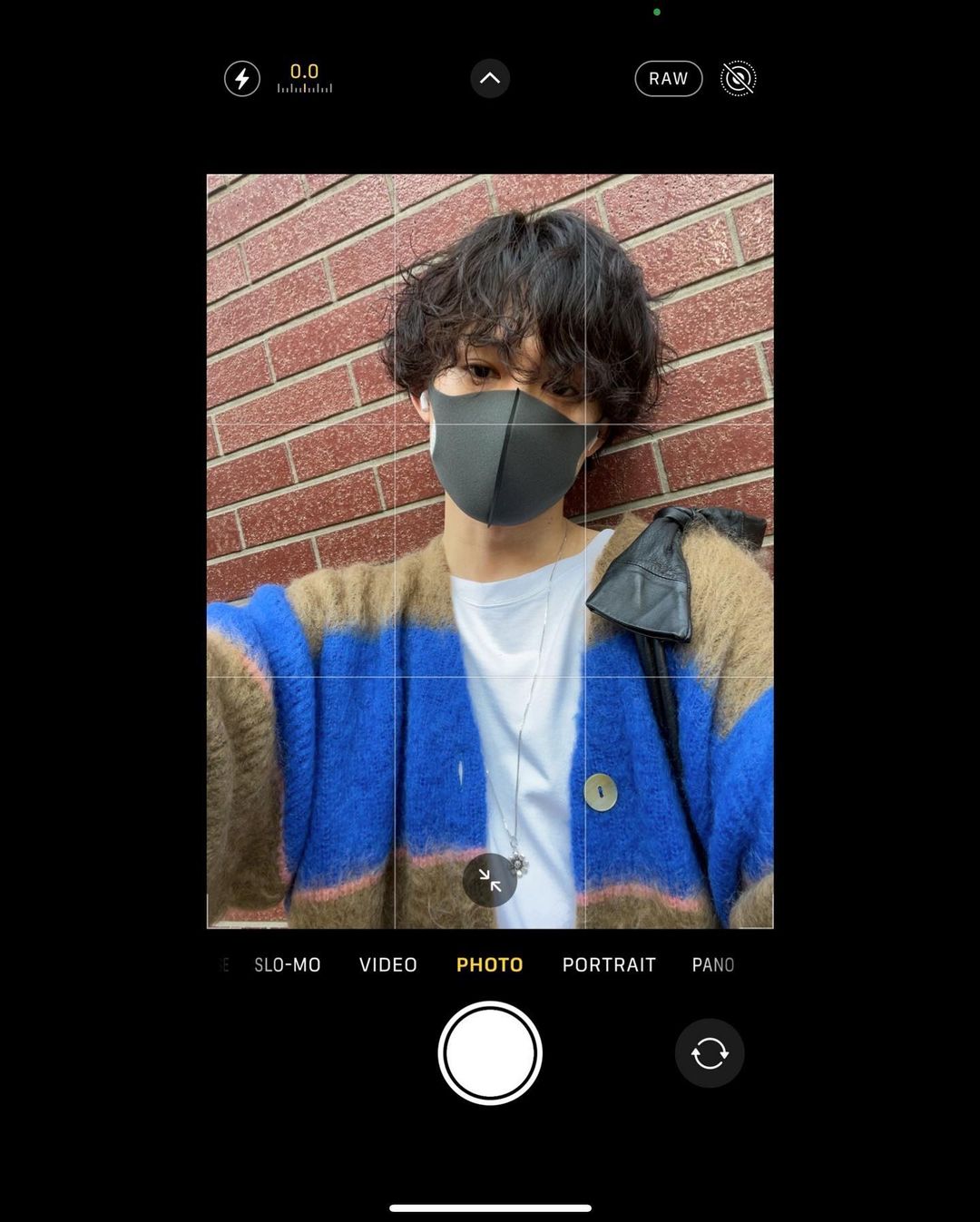Switch to PANO mode
980x1222 pixels.
point(713,964)
